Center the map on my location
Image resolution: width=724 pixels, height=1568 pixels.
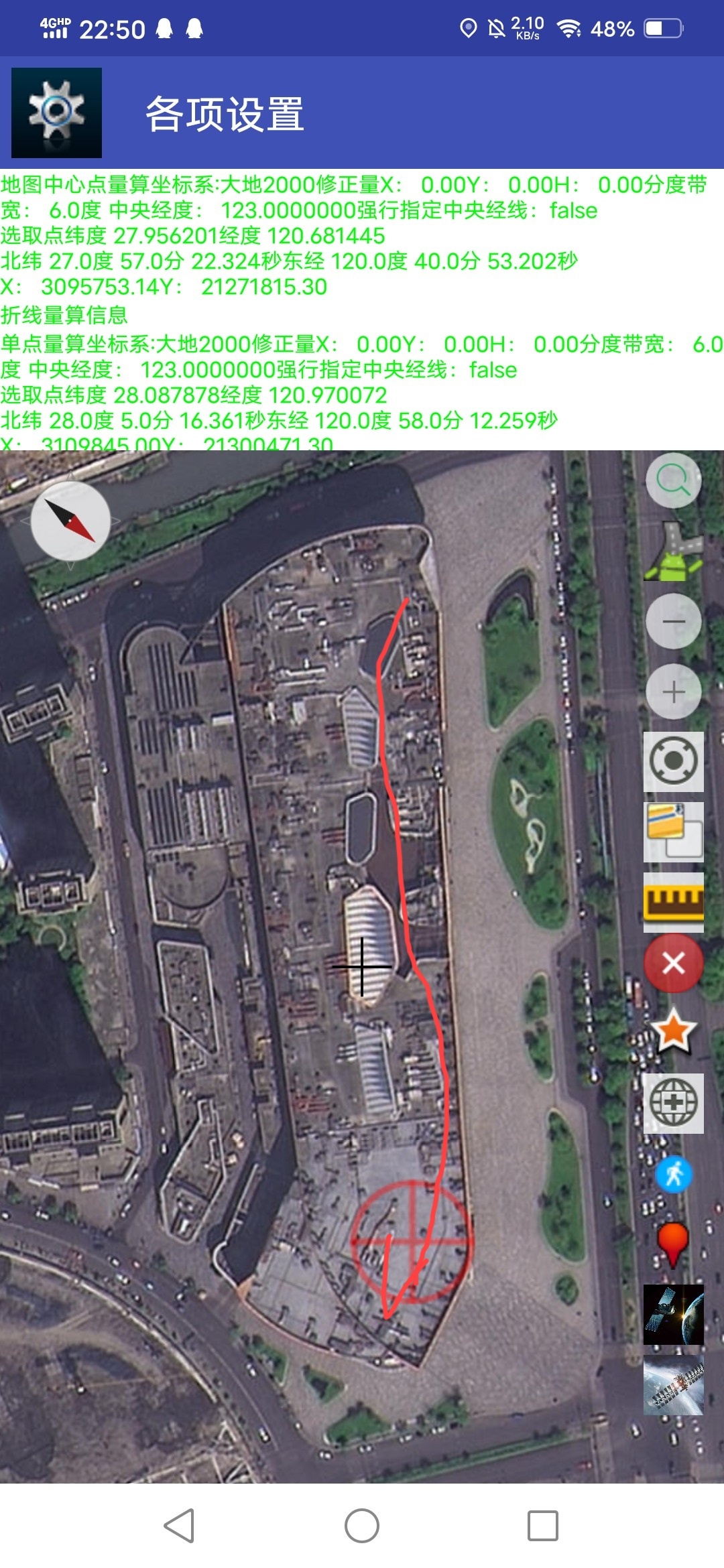click(x=673, y=761)
